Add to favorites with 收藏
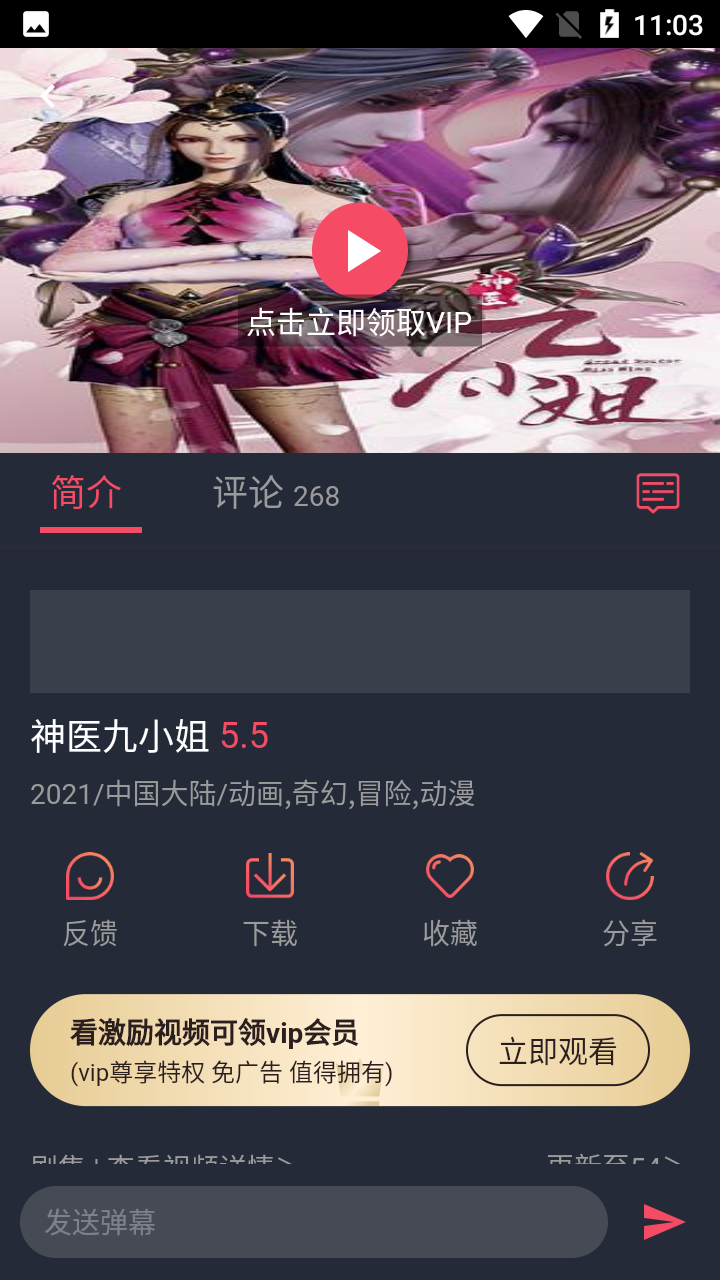The width and height of the screenshot is (720, 1280). point(450,898)
